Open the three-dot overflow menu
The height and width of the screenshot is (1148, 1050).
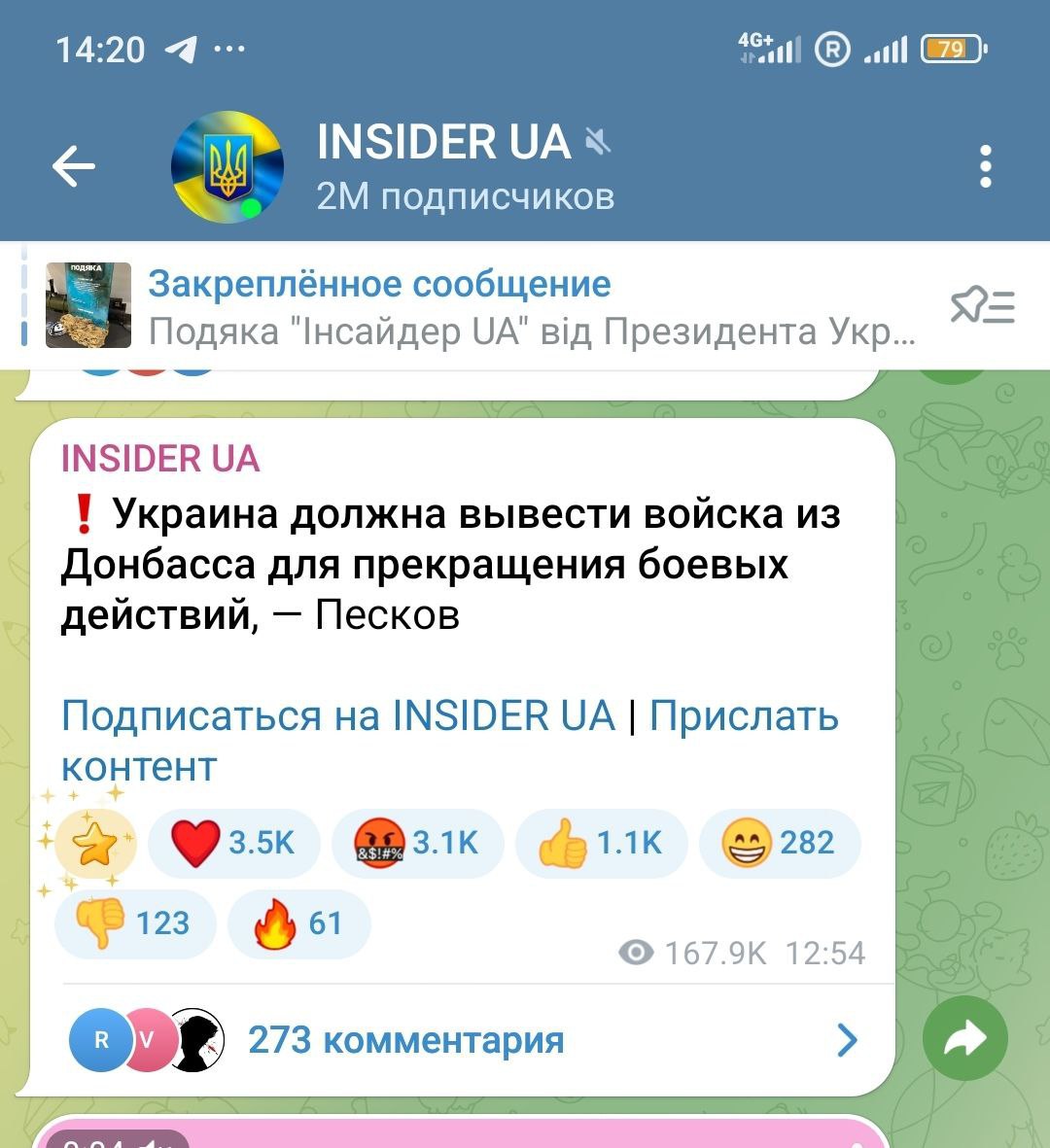[x=986, y=166]
